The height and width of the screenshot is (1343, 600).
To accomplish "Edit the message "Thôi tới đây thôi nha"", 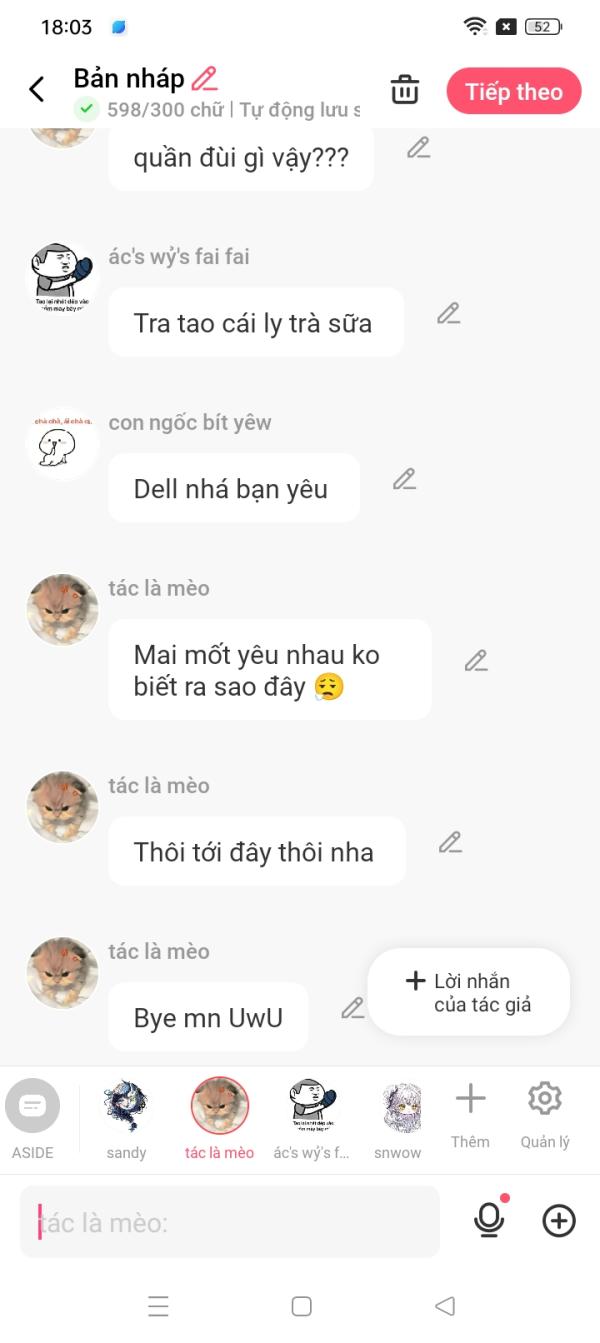I will 451,843.
